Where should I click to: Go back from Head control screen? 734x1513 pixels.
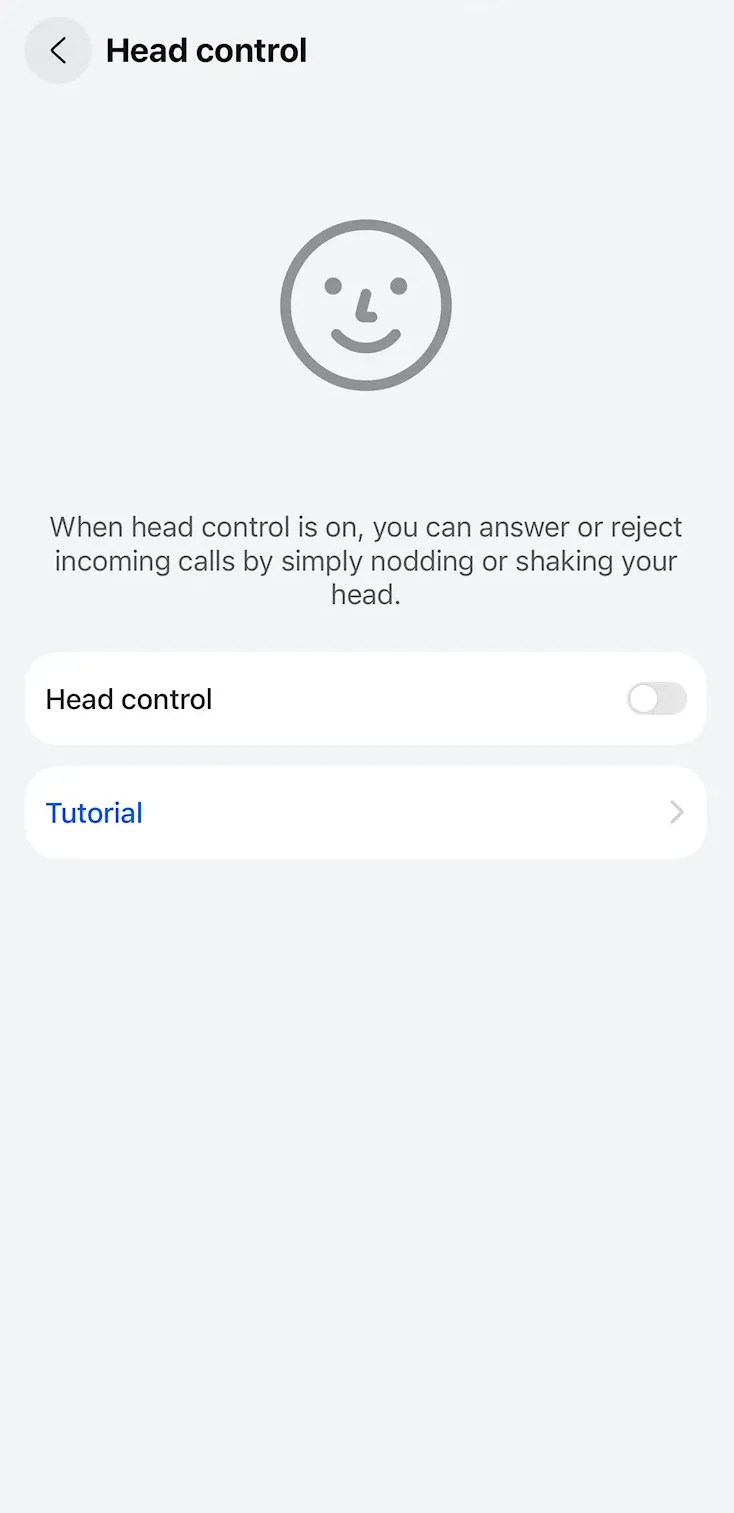pyautogui.click(x=58, y=50)
